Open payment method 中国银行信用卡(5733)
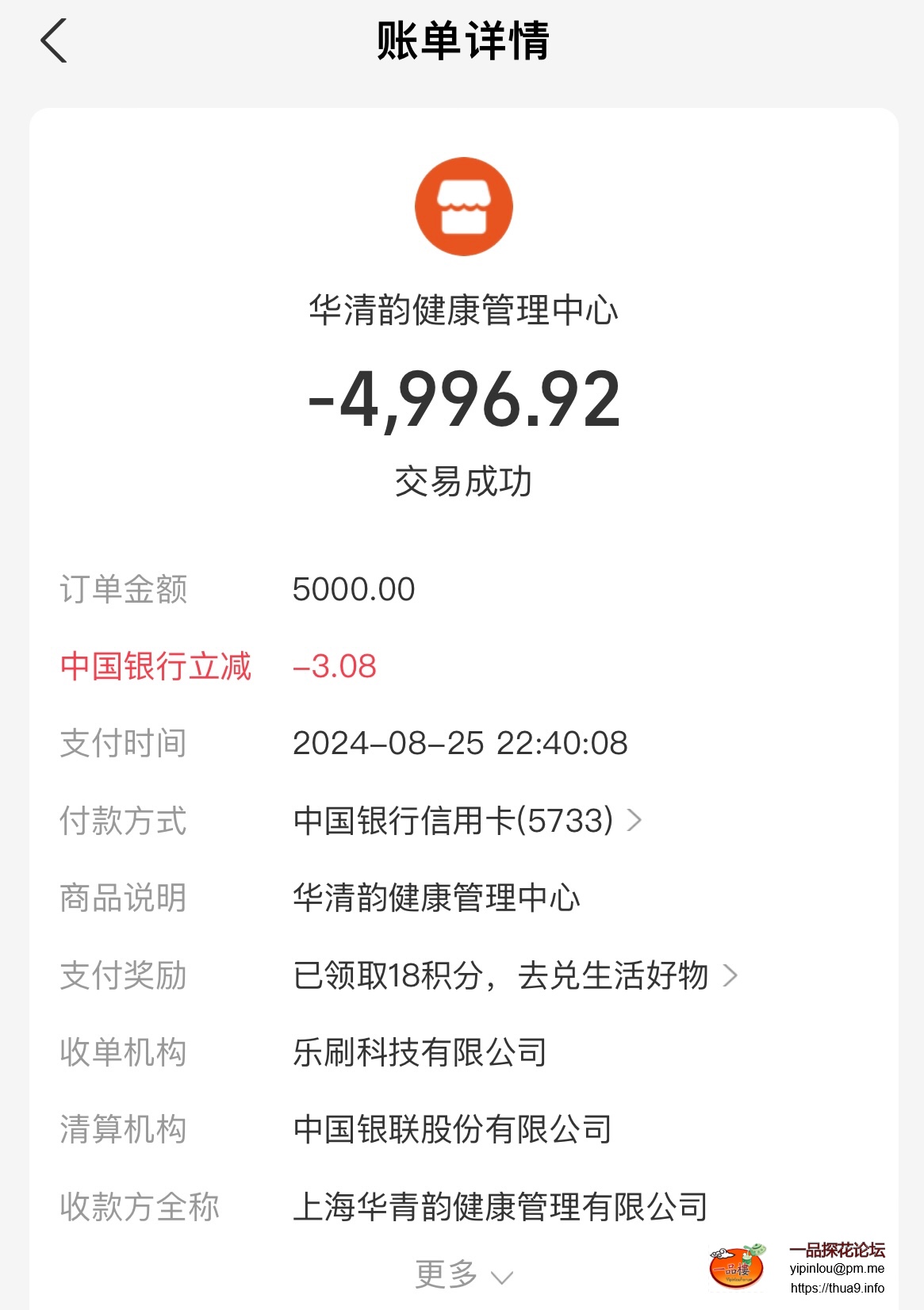This screenshot has height=1310, width=924. (x=466, y=821)
